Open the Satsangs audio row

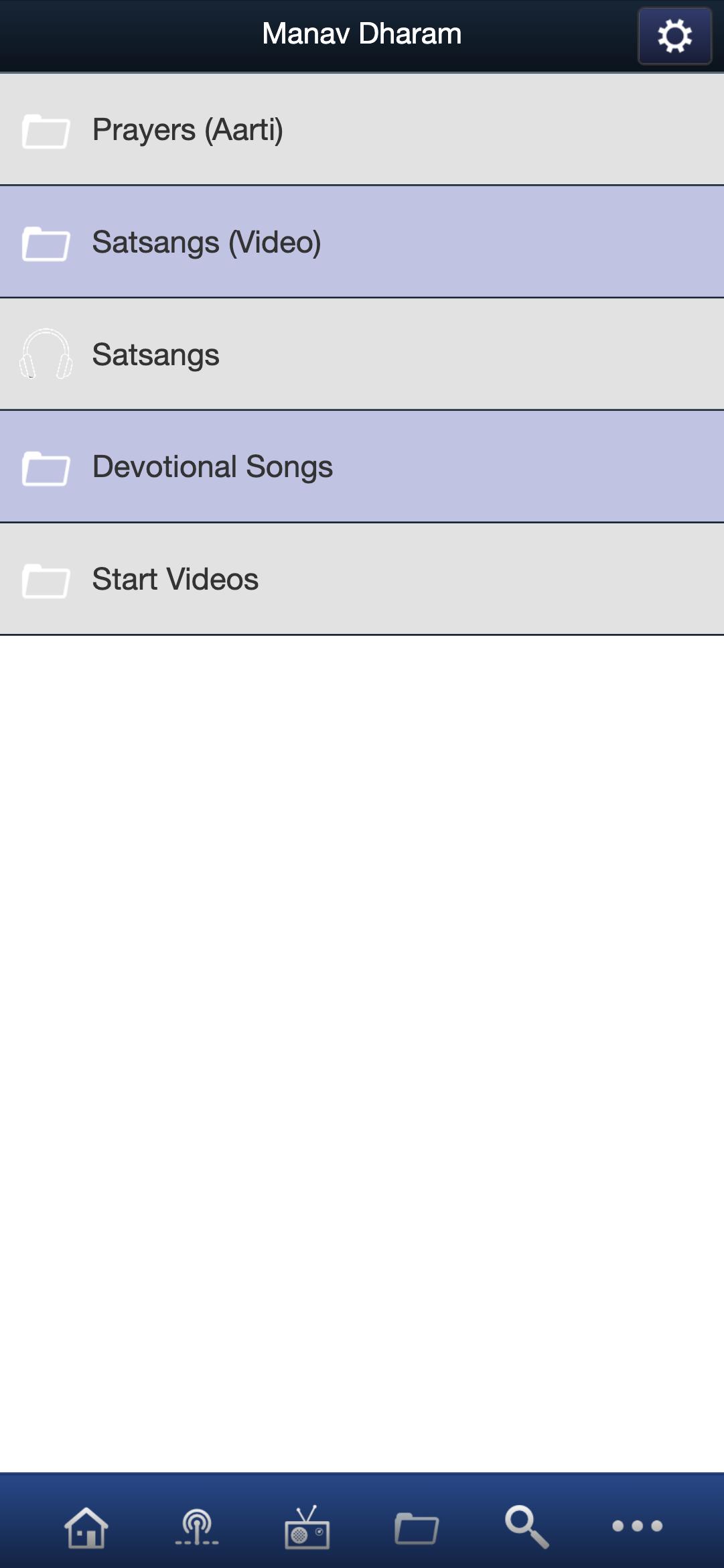pos(362,354)
